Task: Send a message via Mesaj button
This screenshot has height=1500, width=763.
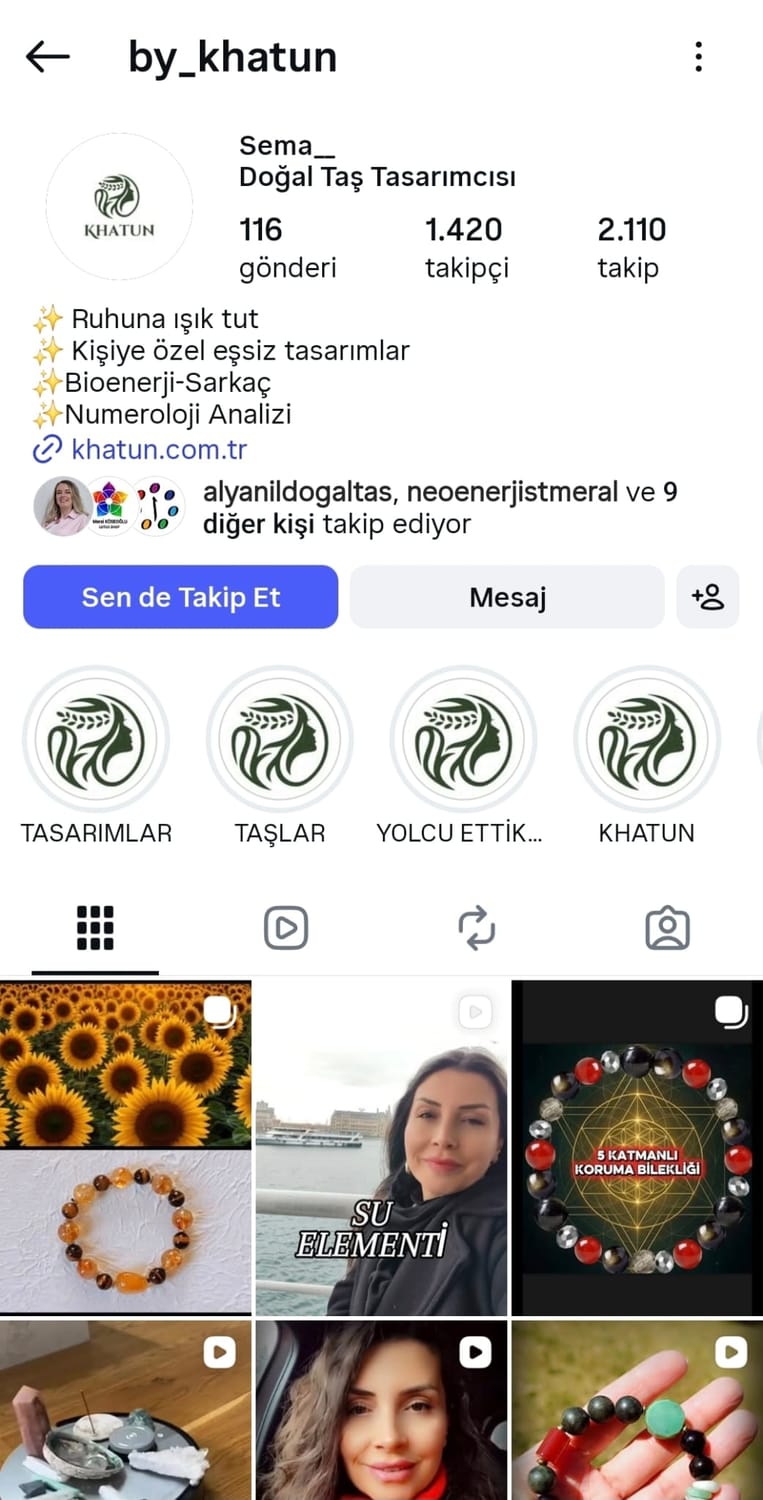Action: 507,597
